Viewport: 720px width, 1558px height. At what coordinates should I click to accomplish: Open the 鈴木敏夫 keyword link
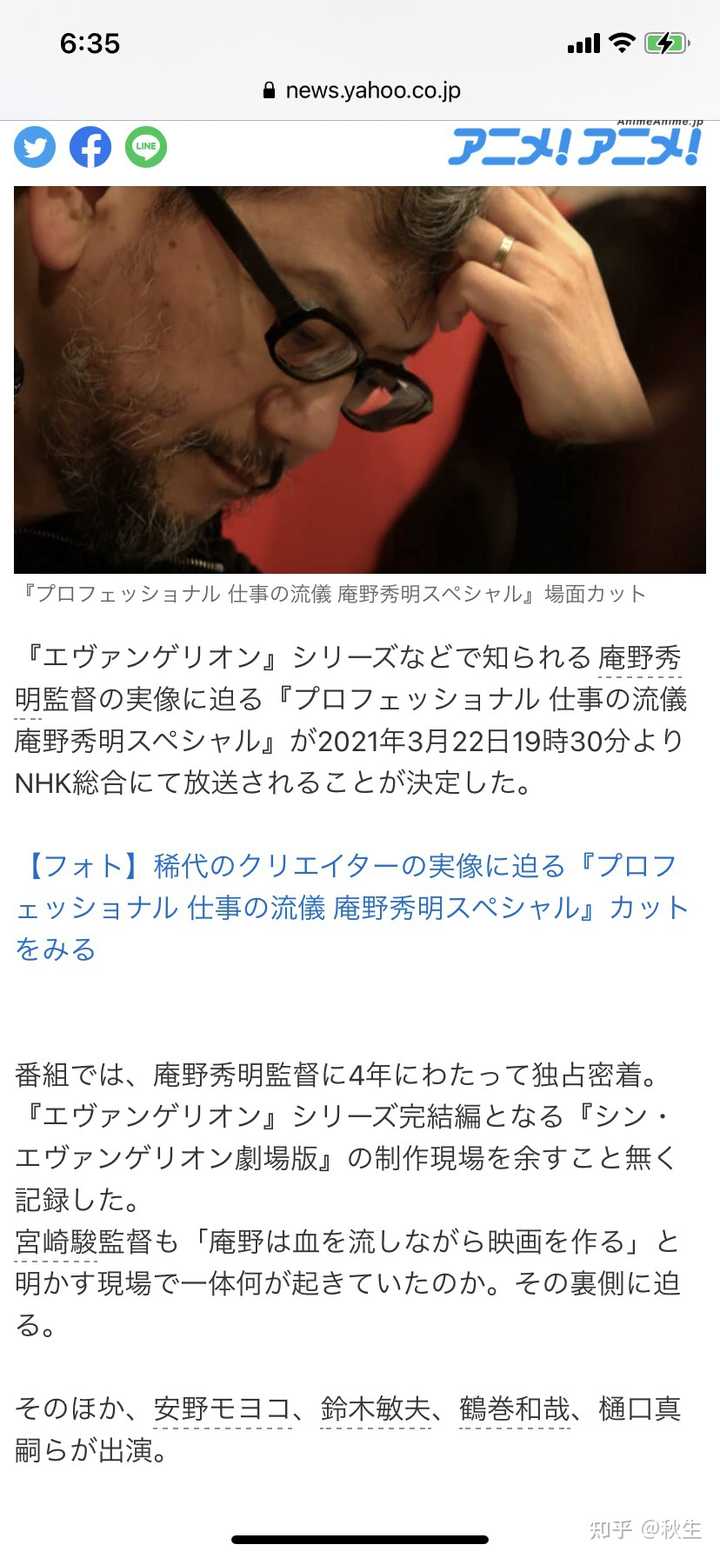click(x=375, y=1409)
